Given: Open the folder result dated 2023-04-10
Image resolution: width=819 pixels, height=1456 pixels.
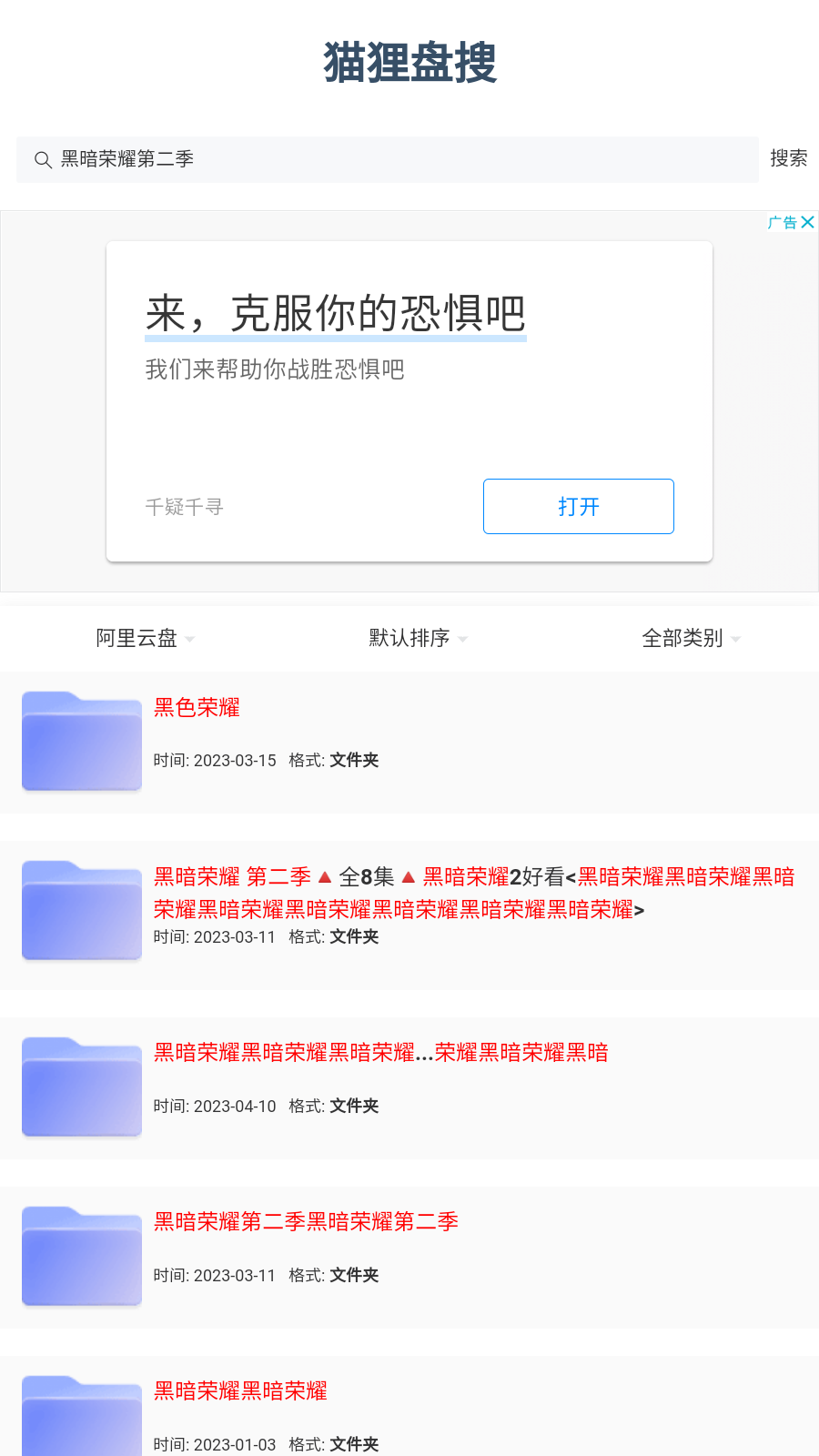Looking at the screenshot, I should click(380, 1053).
